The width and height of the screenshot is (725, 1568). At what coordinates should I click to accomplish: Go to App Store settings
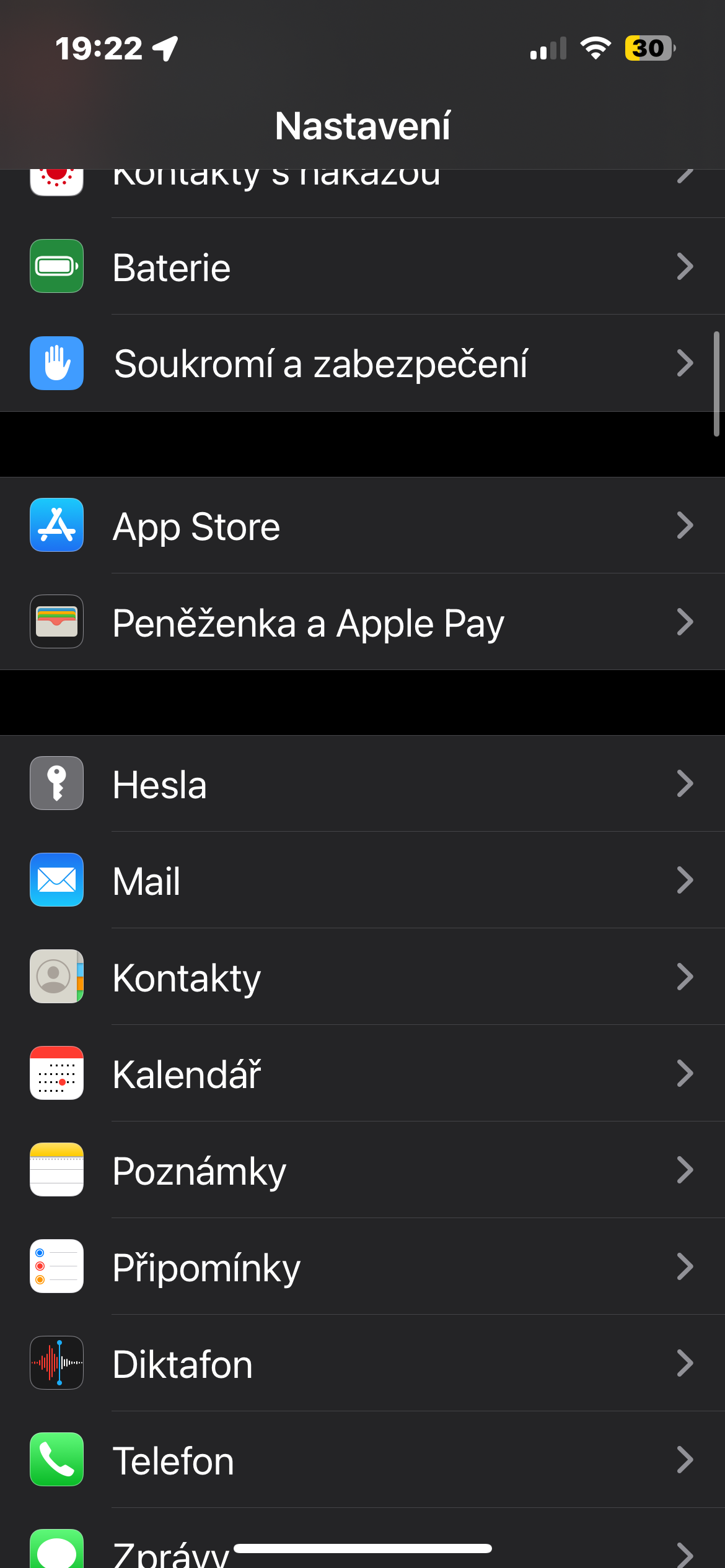pos(362,526)
